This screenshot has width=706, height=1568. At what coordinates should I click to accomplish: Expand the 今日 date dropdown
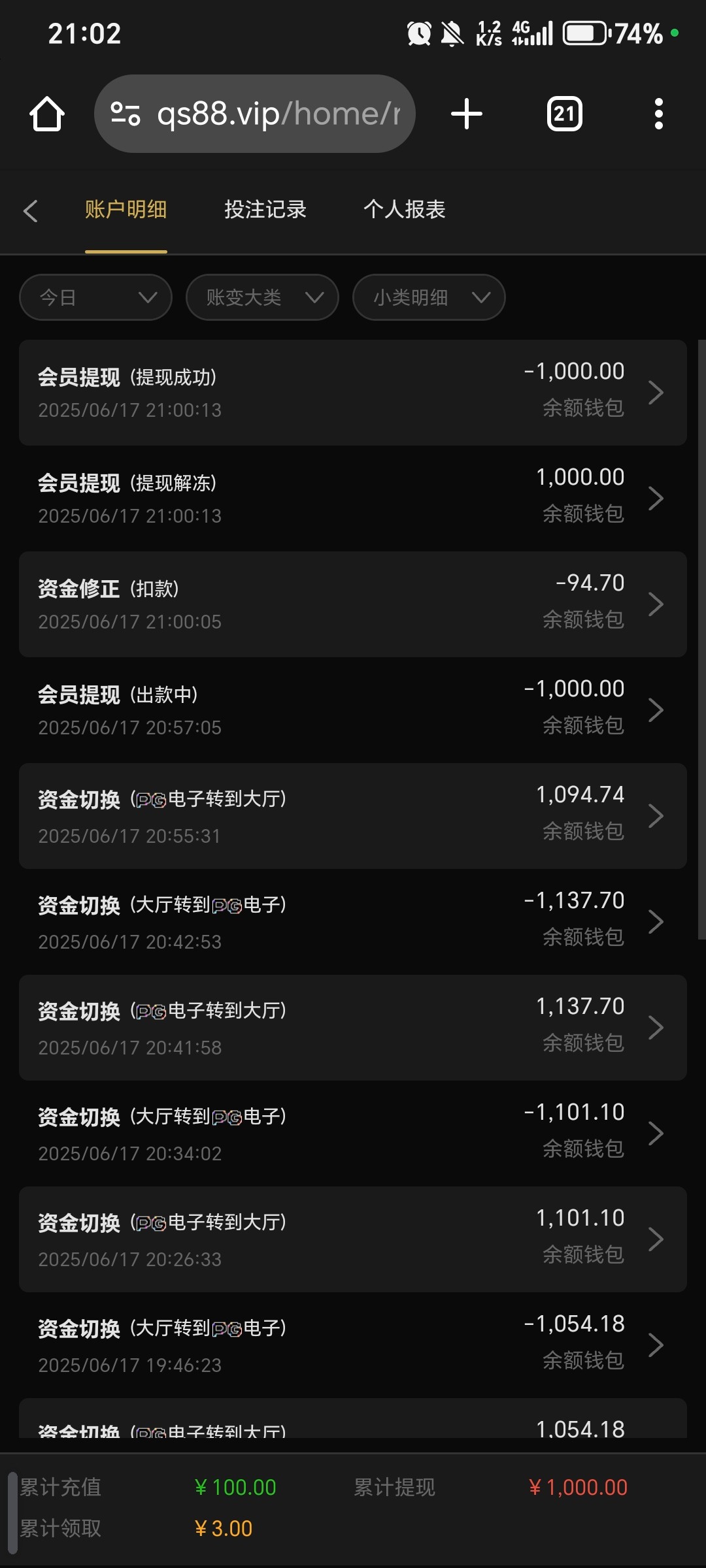[x=95, y=298]
